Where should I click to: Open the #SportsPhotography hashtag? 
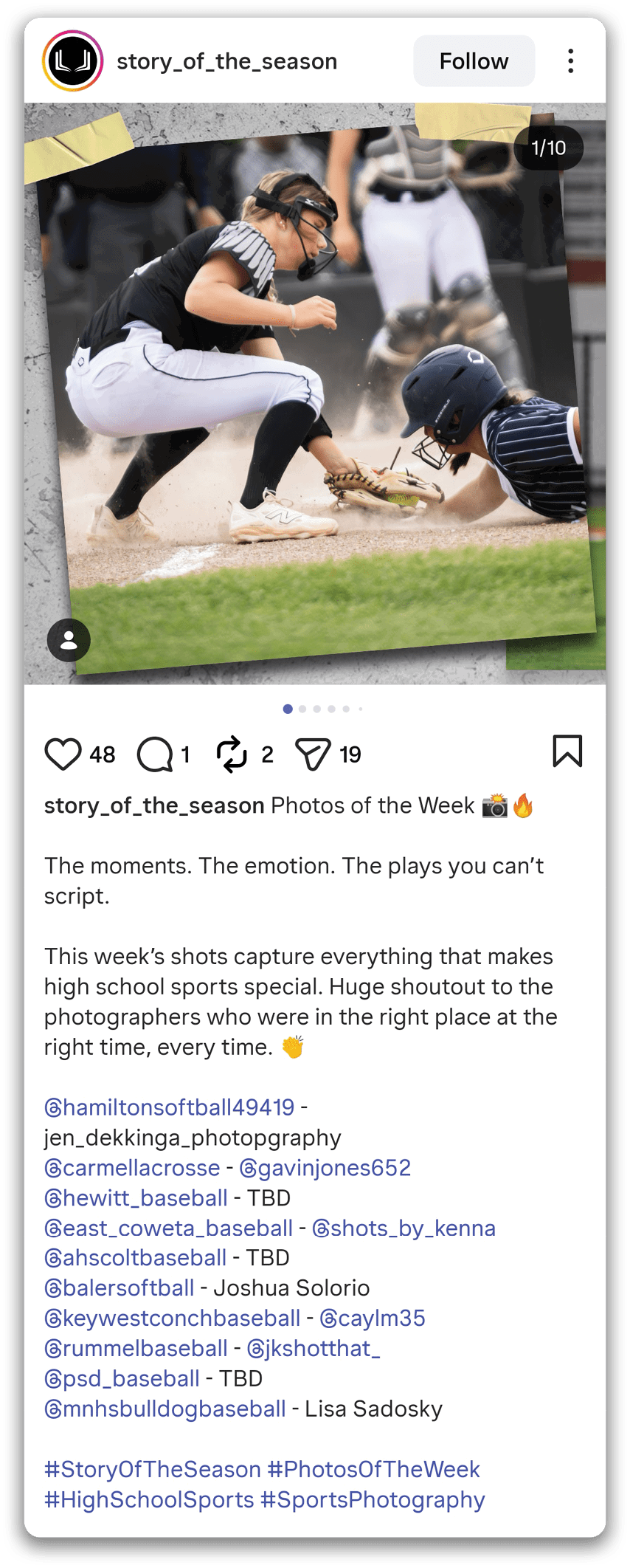tap(373, 1500)
